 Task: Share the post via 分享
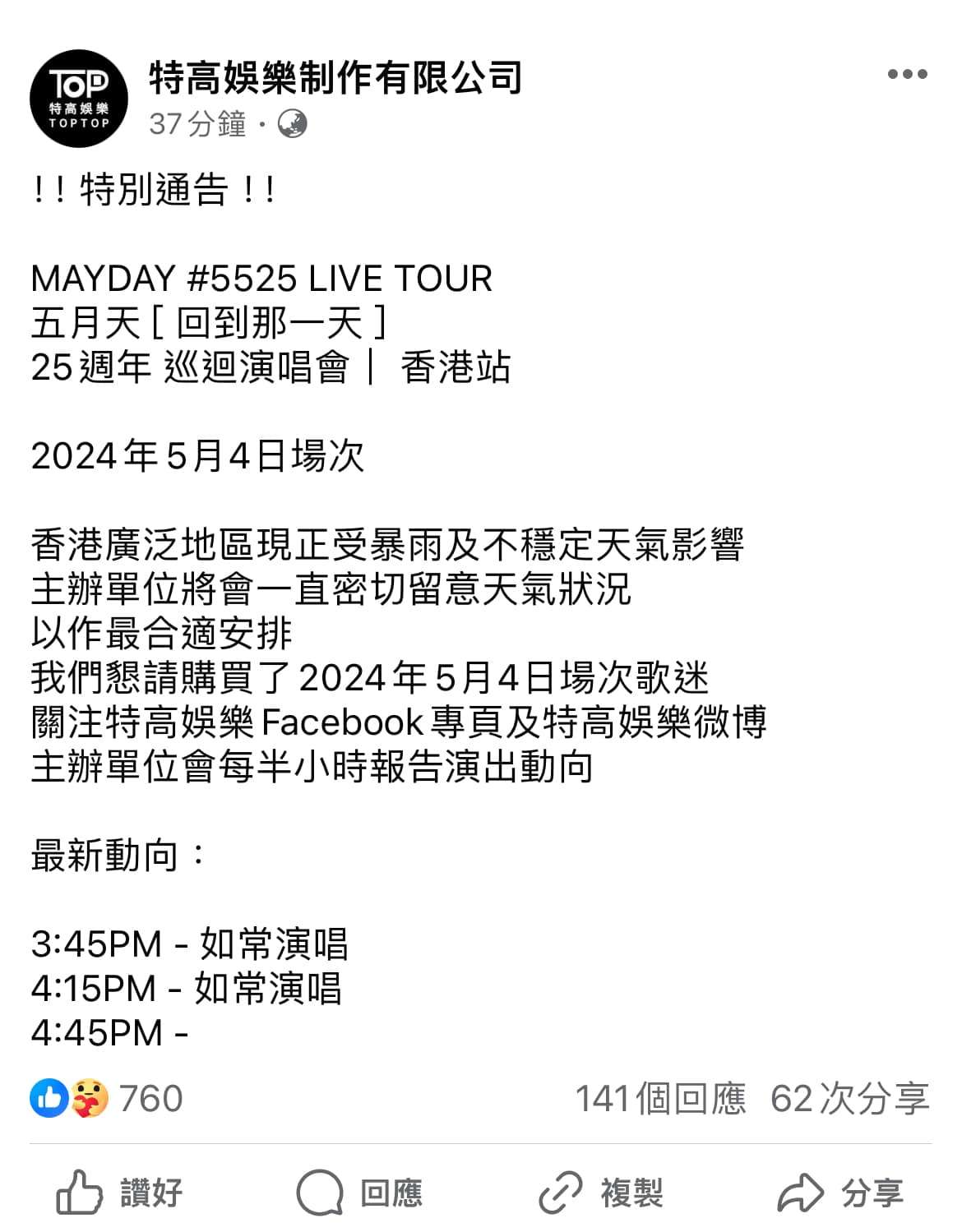[840, 1192]
